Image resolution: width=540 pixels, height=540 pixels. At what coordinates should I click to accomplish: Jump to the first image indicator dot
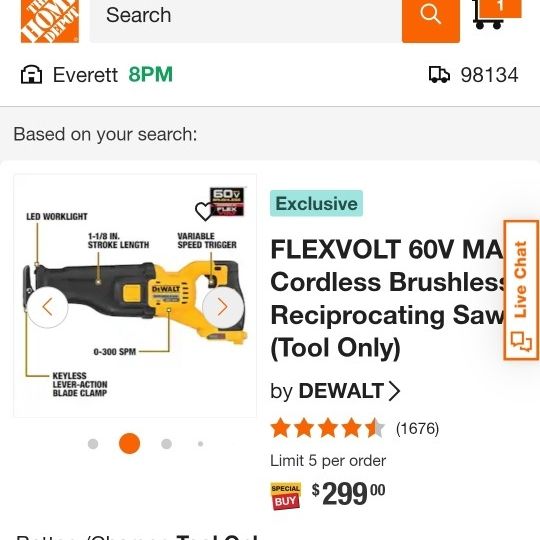click(x=93, y=444)
